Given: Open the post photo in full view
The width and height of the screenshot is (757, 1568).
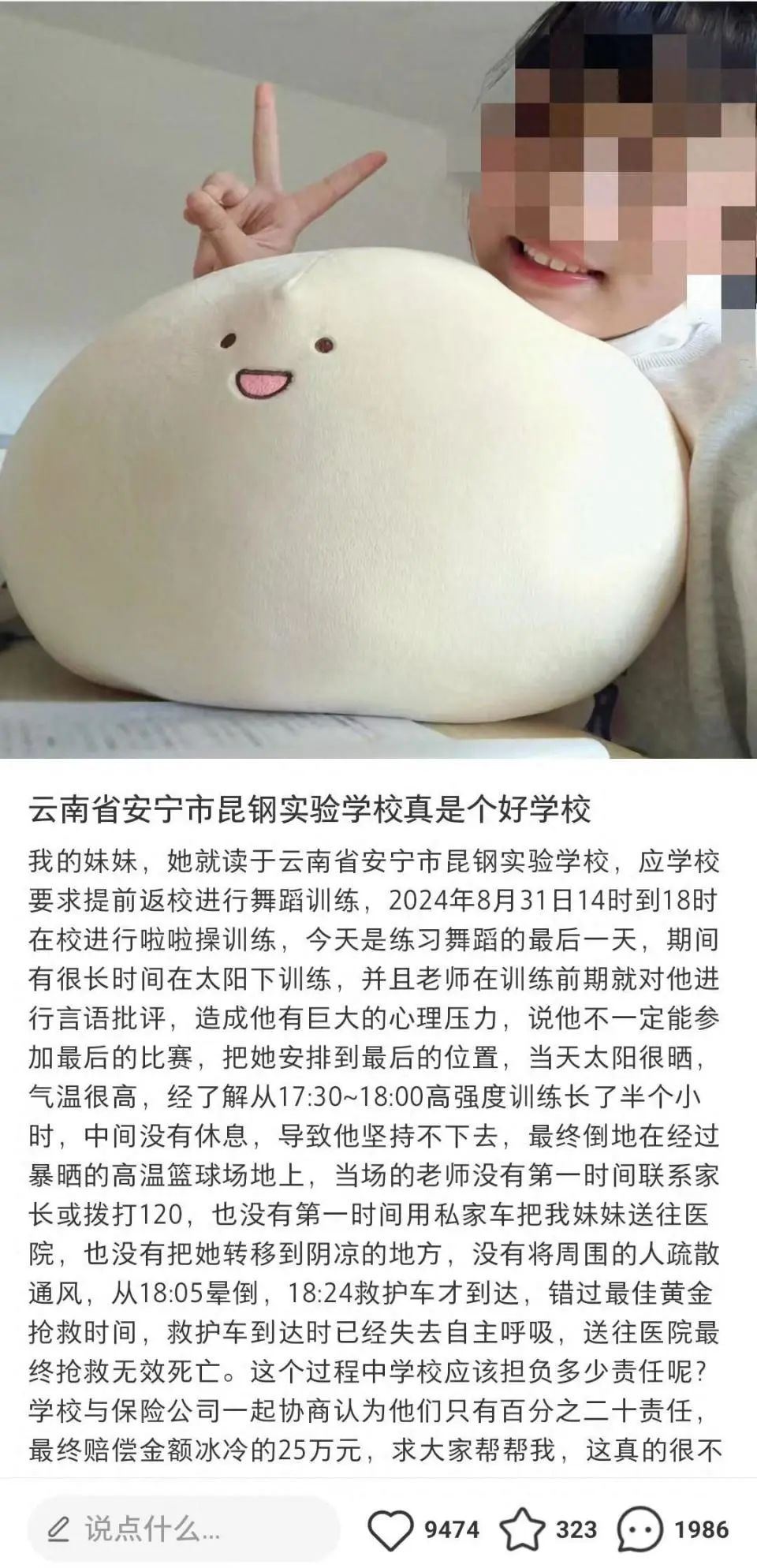Looking at the screenshot, I should (x=378, y=379).
